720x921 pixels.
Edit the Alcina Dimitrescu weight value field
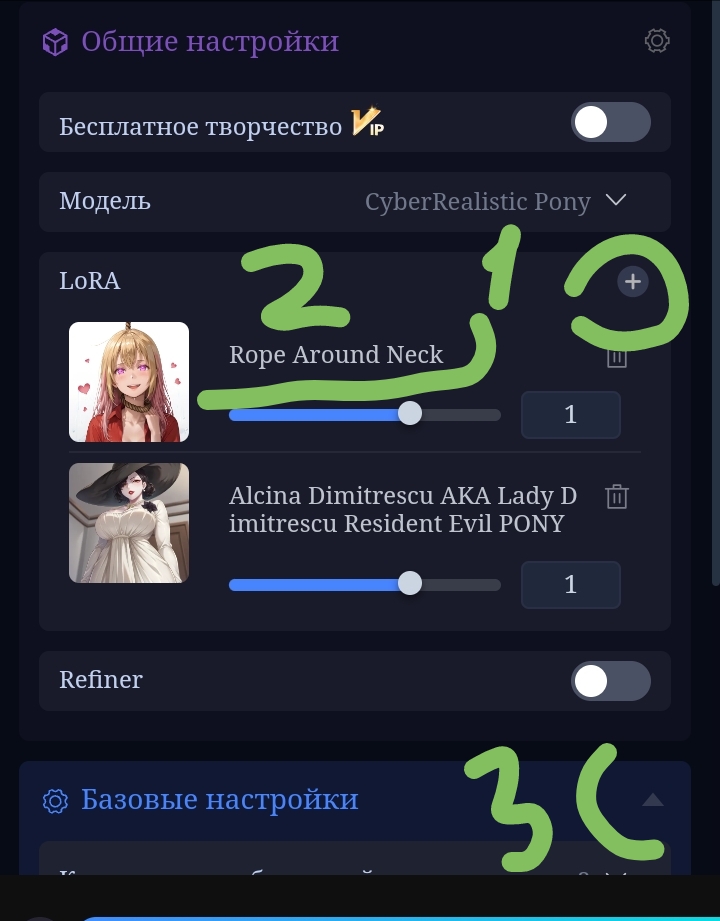570,584
